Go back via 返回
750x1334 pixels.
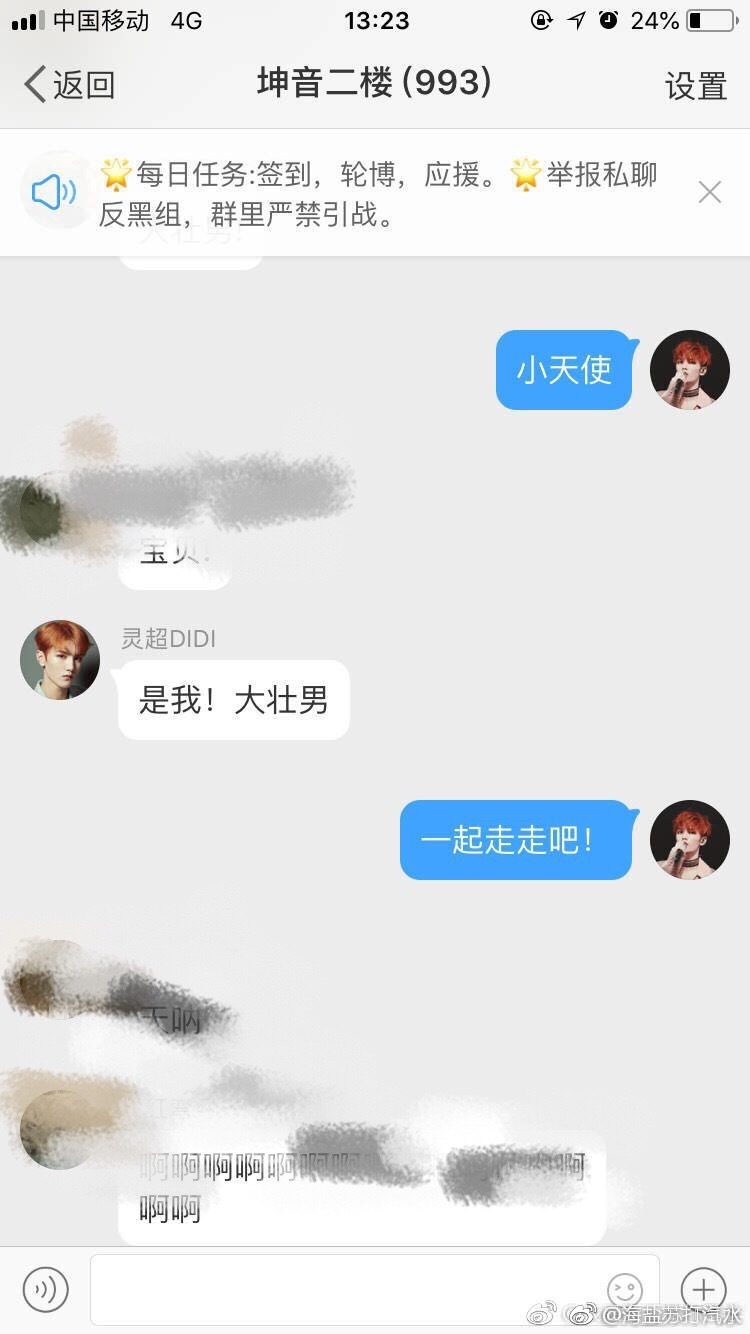coord(70,85)
